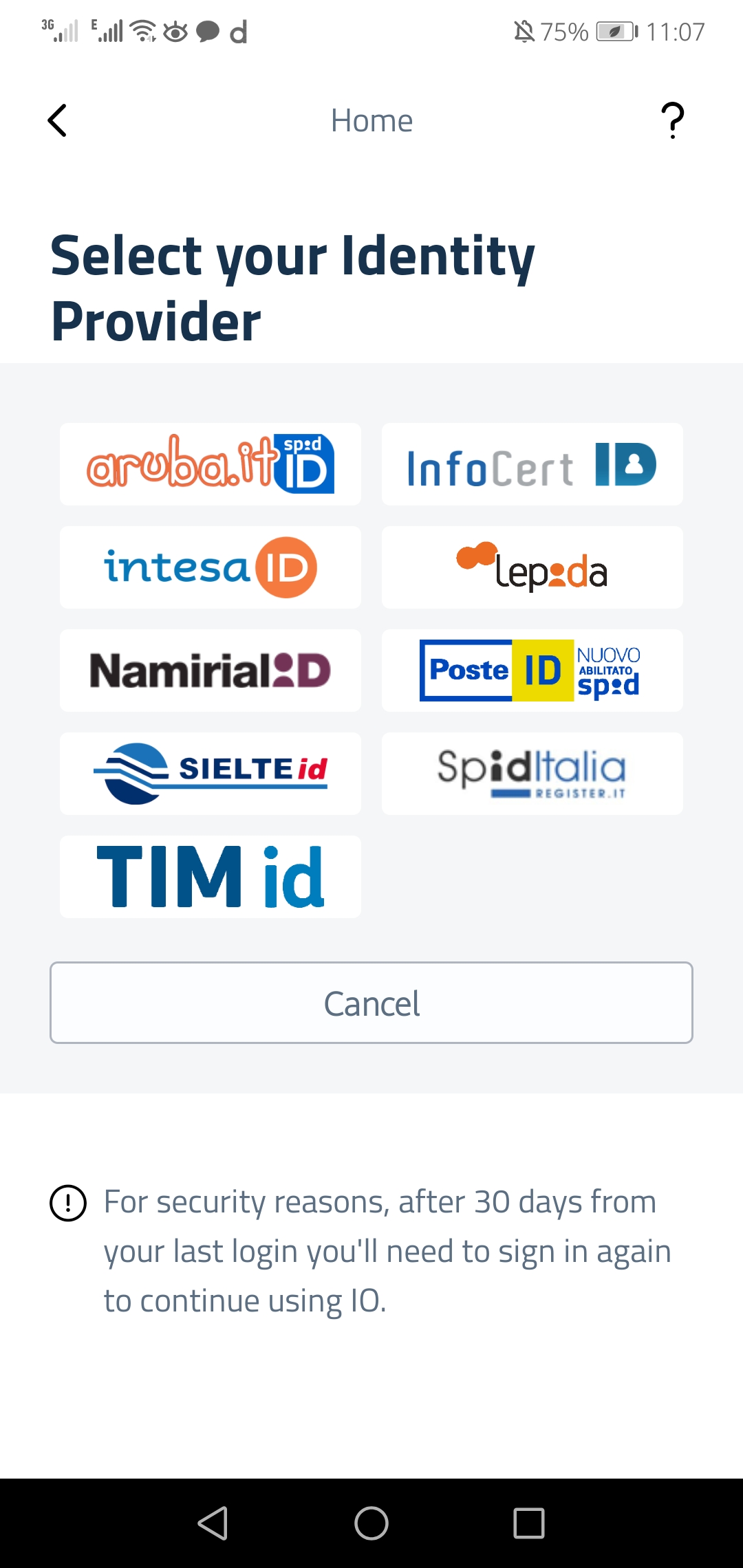Choose SpidItalia Register.it provider
The width and height of the screenshot is (743, 1568).
(532, 774)
